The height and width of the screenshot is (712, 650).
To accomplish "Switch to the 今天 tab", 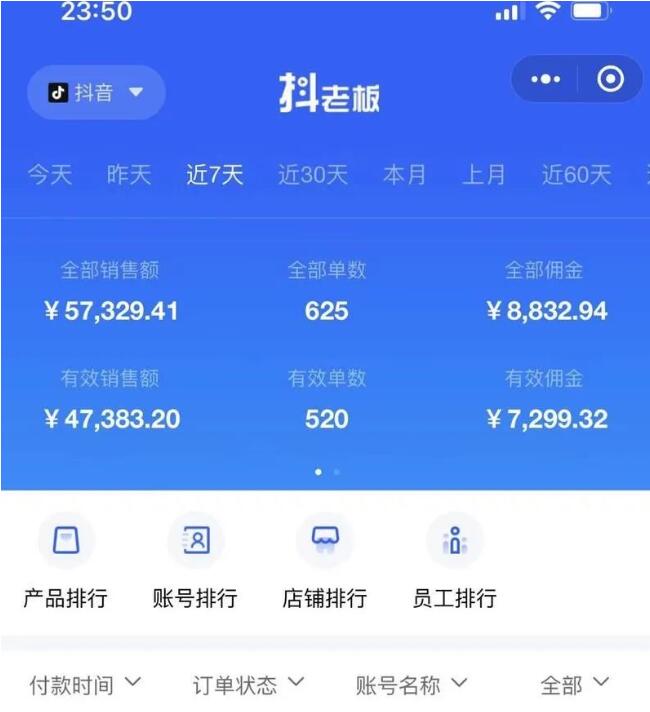I will [x=50, y=175].
